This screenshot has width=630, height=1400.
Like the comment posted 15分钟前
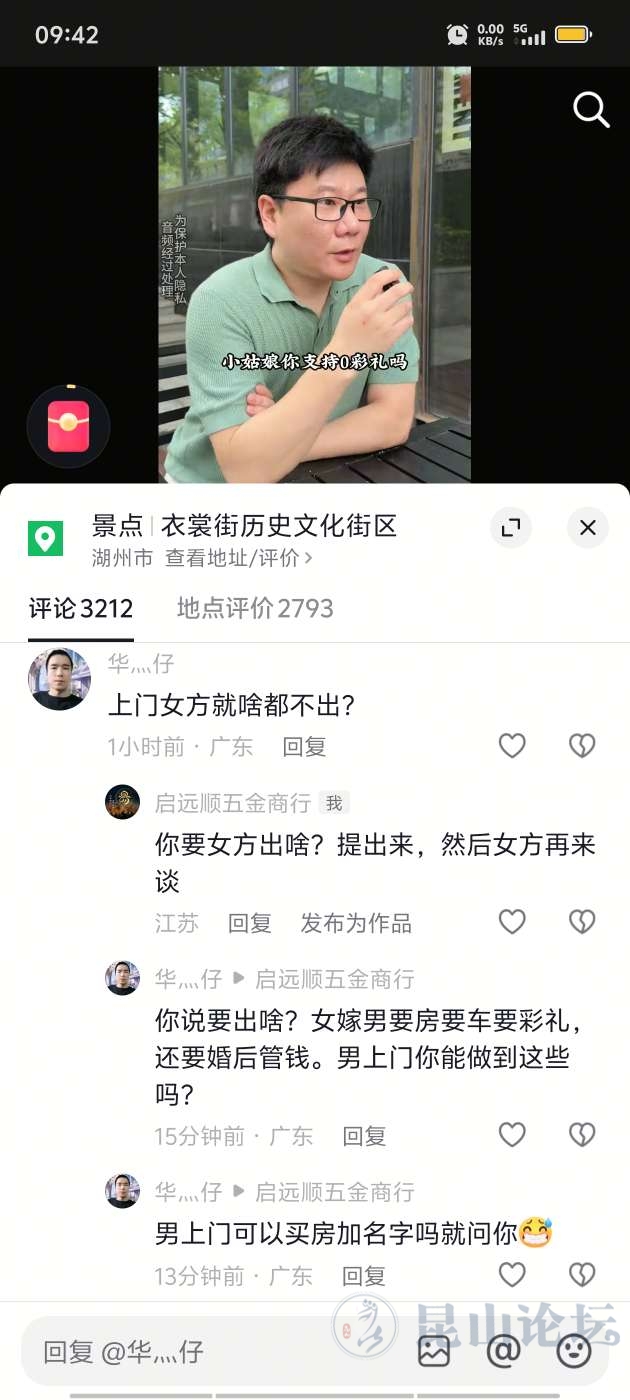(512, 1134)
